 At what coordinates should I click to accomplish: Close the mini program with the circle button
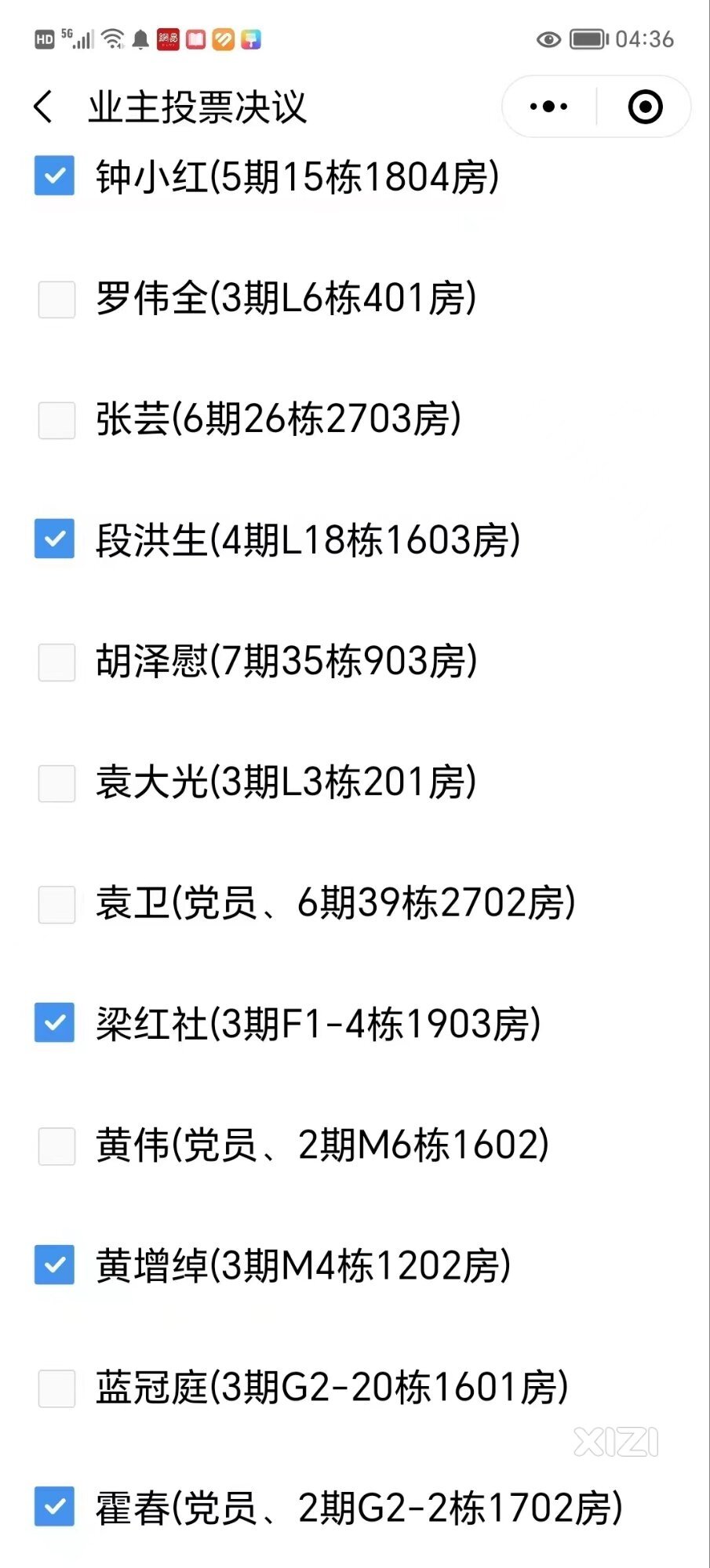(645, 107)
